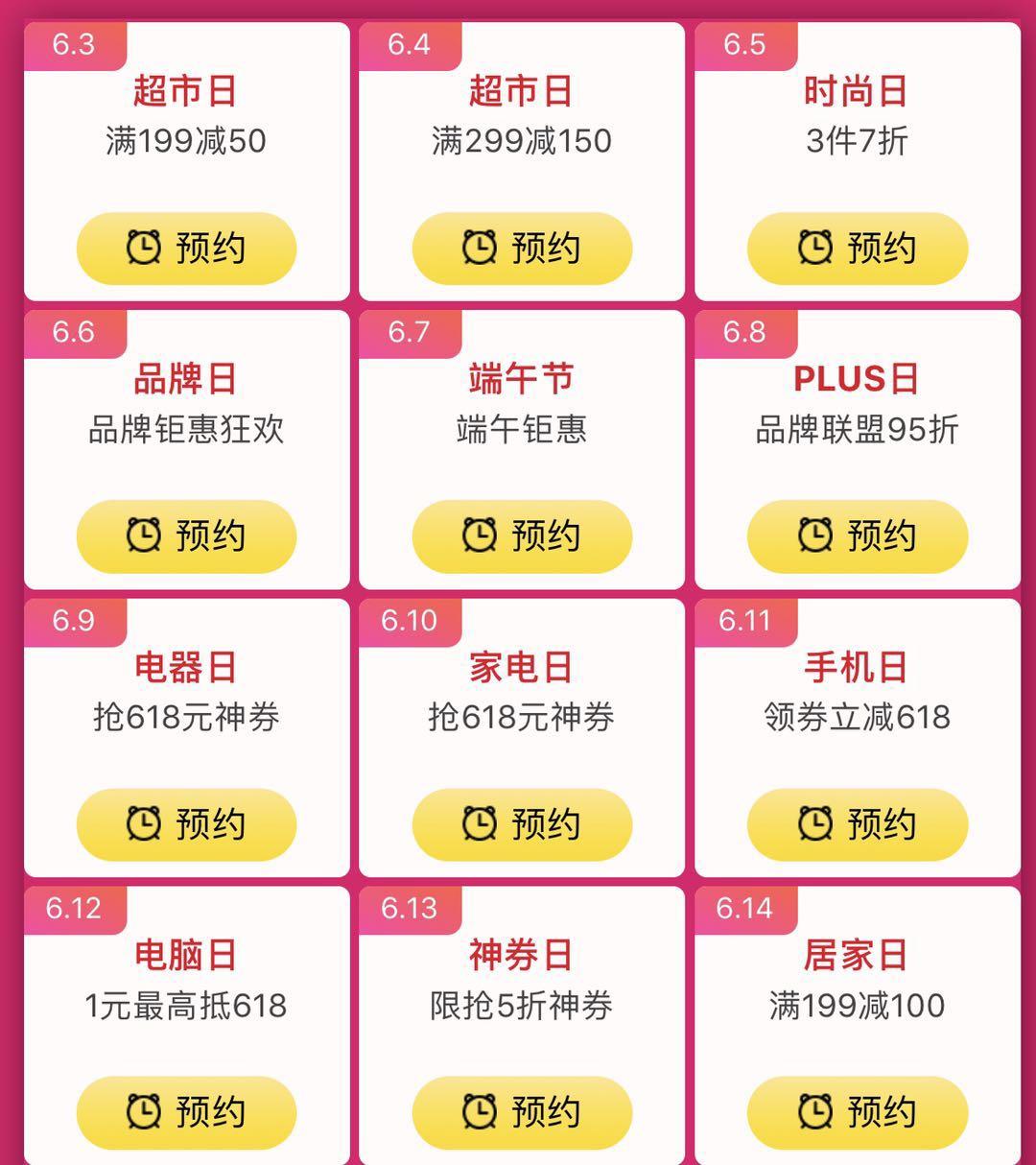The image size is (1036, 1165).
Task: Tap 预约 for 6.3 超市日
Action: point(186,249)
